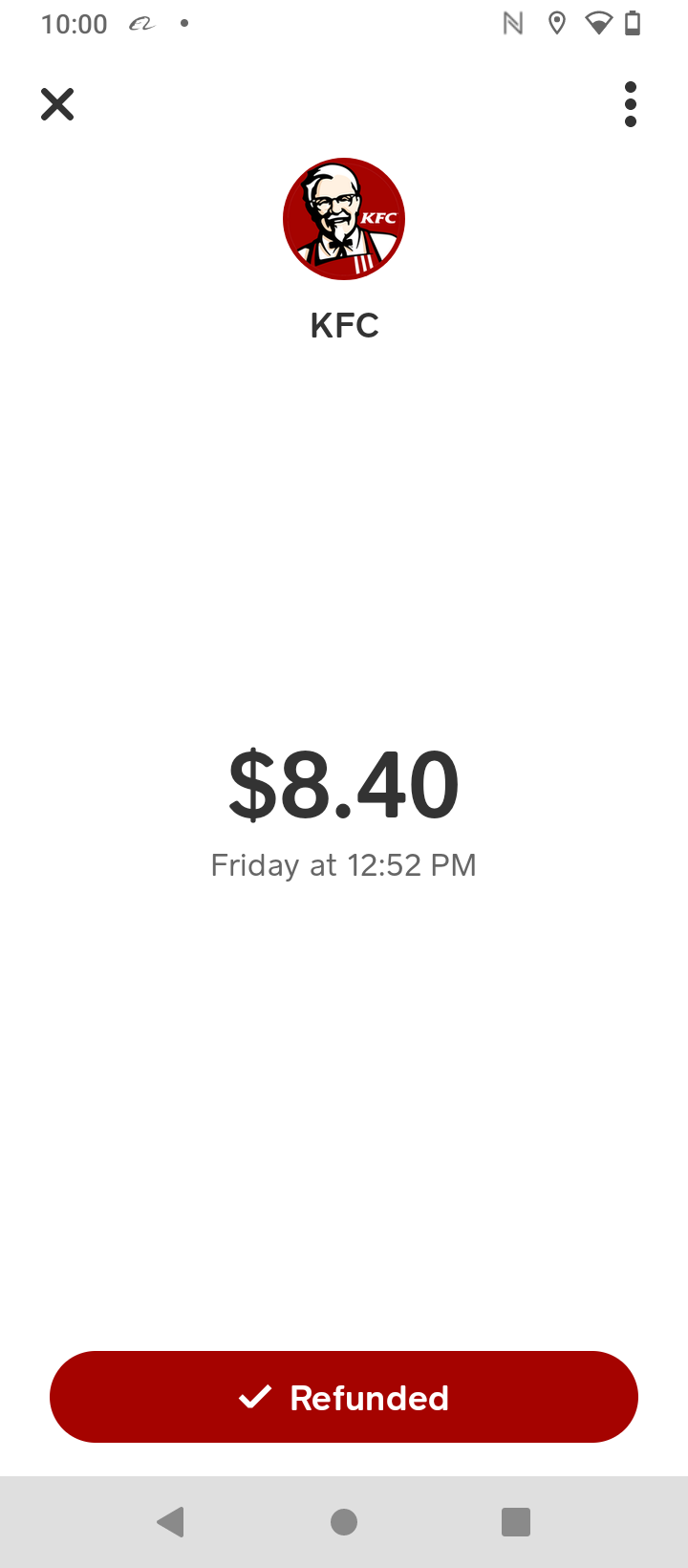The width and height of the screenshot is (688, 1568).
Task: Tap the Refunded button
Action: [x=344, y=1397]
